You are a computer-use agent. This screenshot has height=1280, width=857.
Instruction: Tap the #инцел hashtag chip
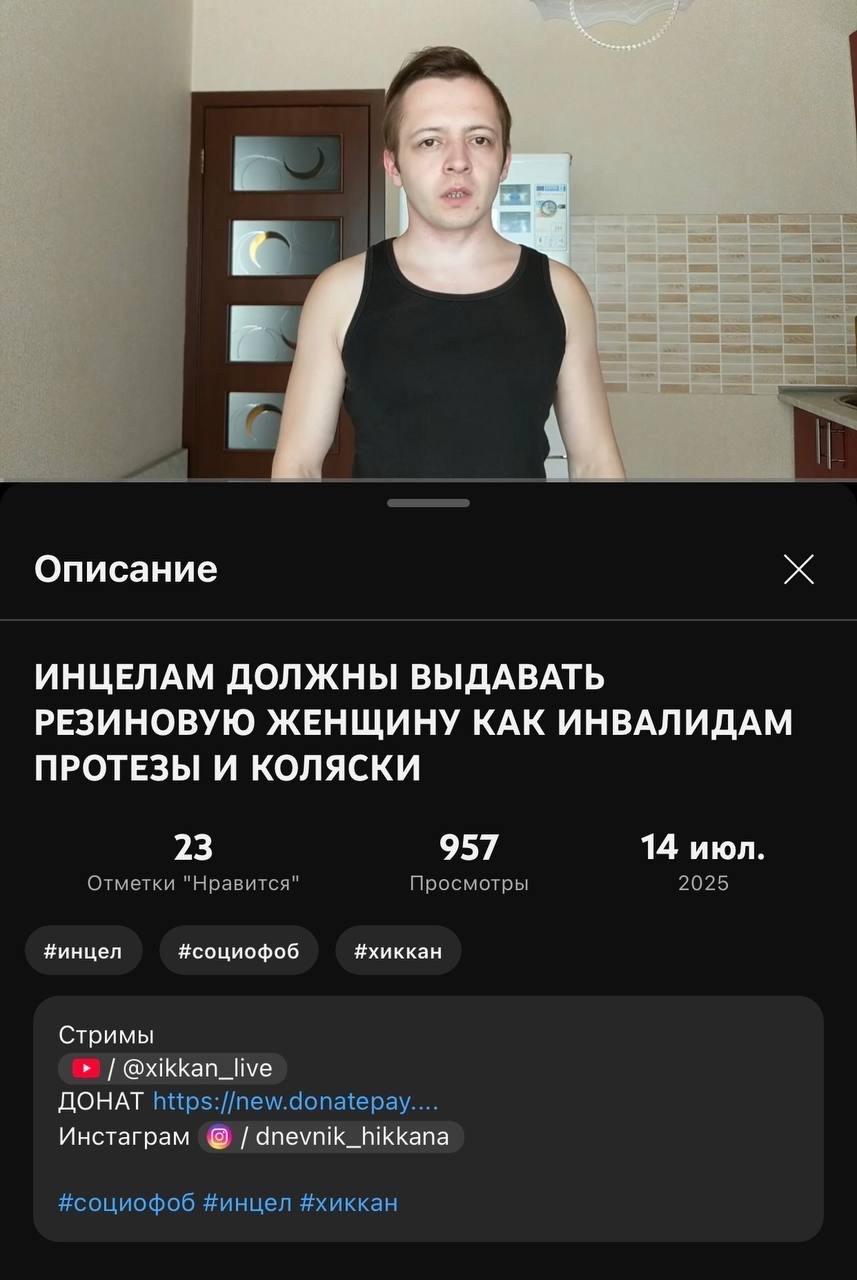click(x=83, y=951)
